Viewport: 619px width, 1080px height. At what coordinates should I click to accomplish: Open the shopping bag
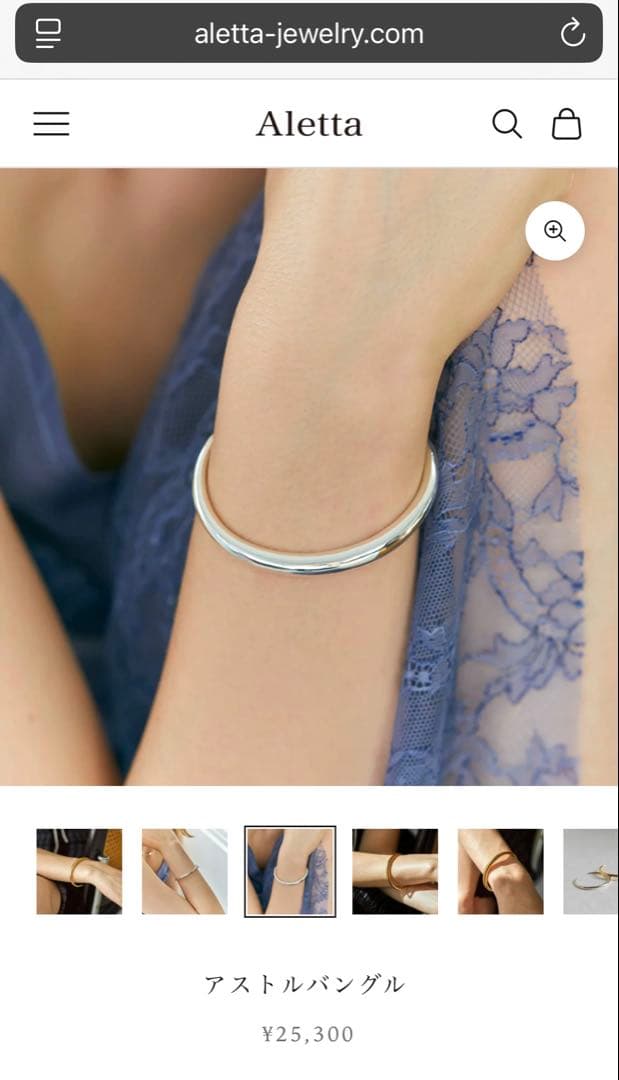pos(566,124)
